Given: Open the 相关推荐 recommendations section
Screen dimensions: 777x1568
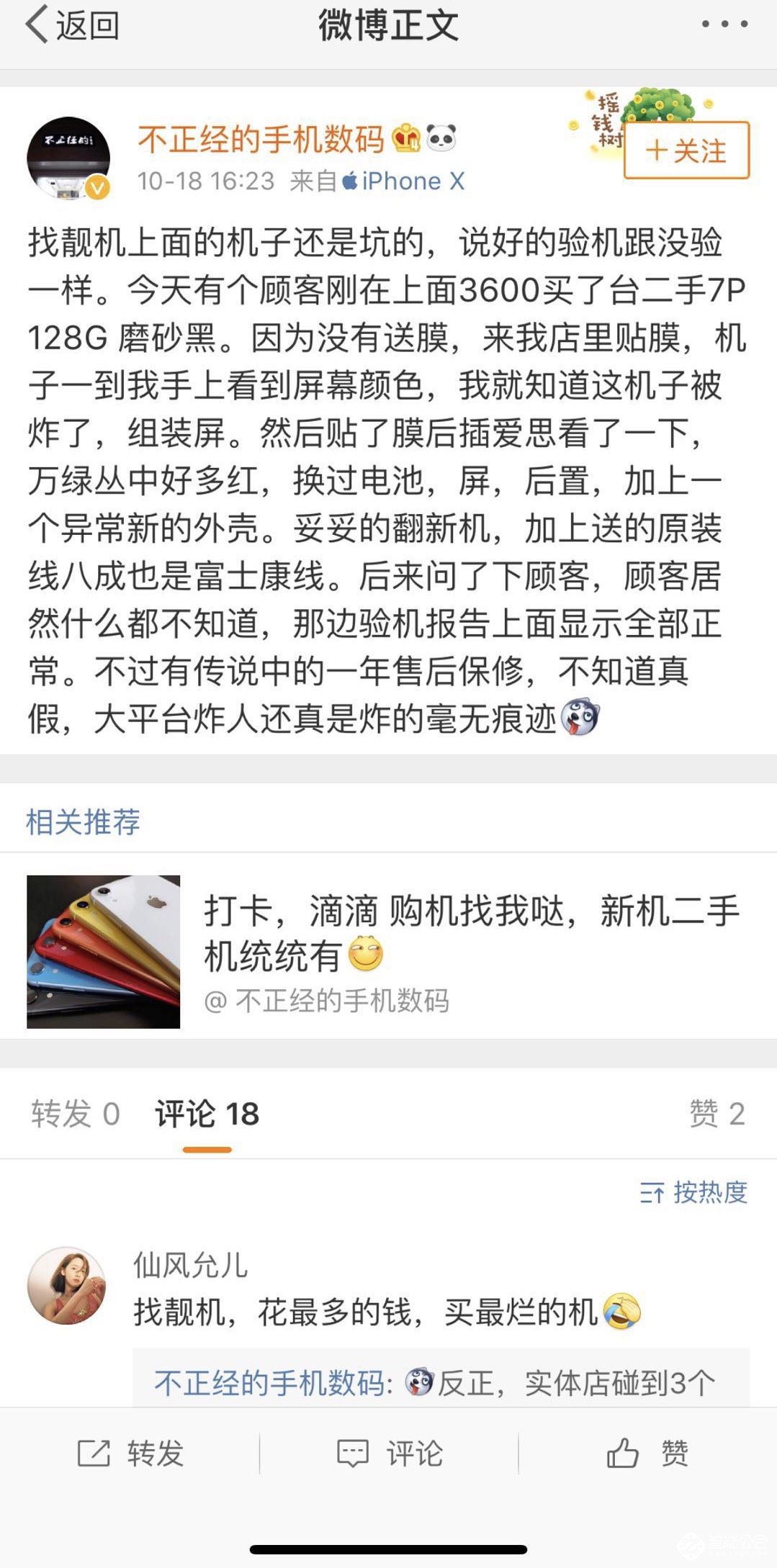Looking at the screenshot, I should (x=84, y=819).
